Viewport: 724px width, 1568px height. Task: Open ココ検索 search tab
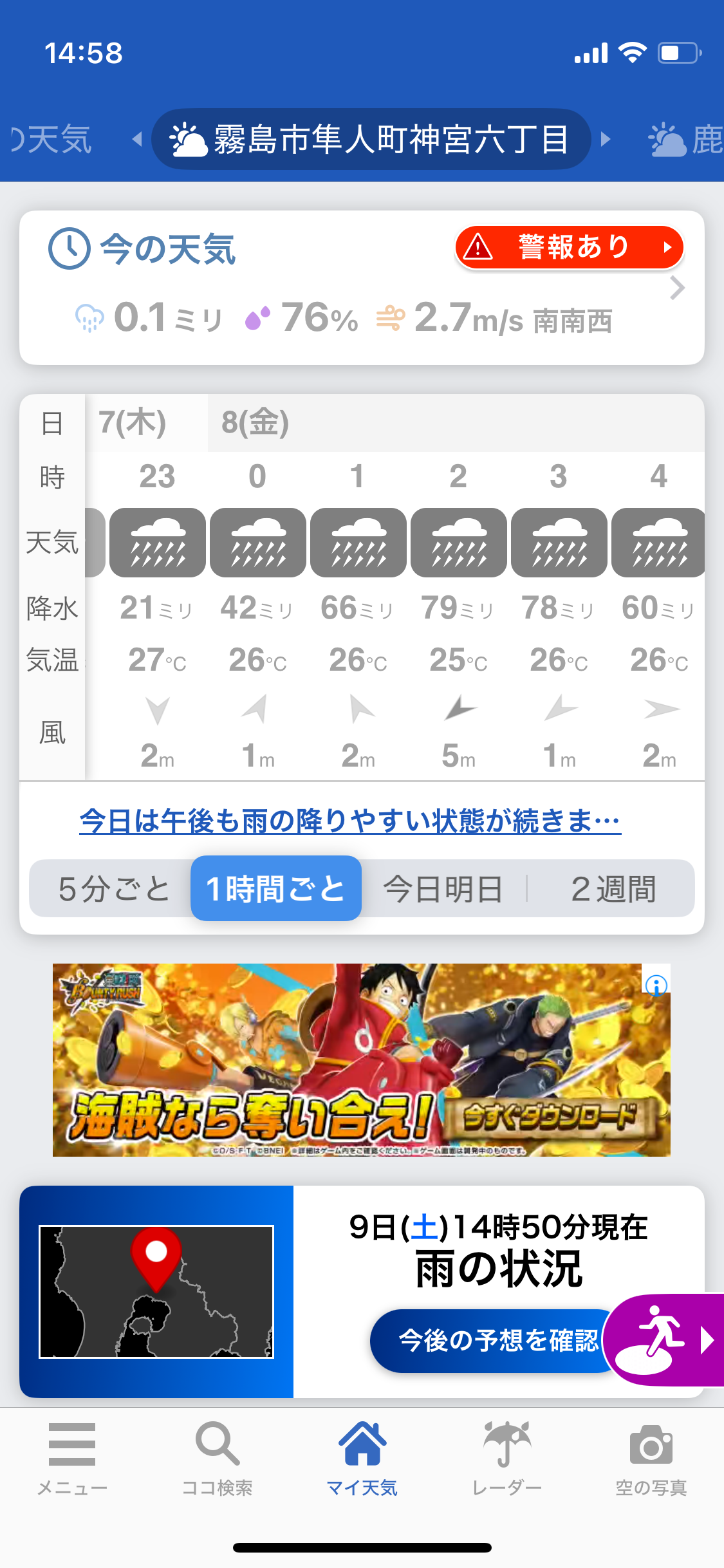click(217, 1459)
